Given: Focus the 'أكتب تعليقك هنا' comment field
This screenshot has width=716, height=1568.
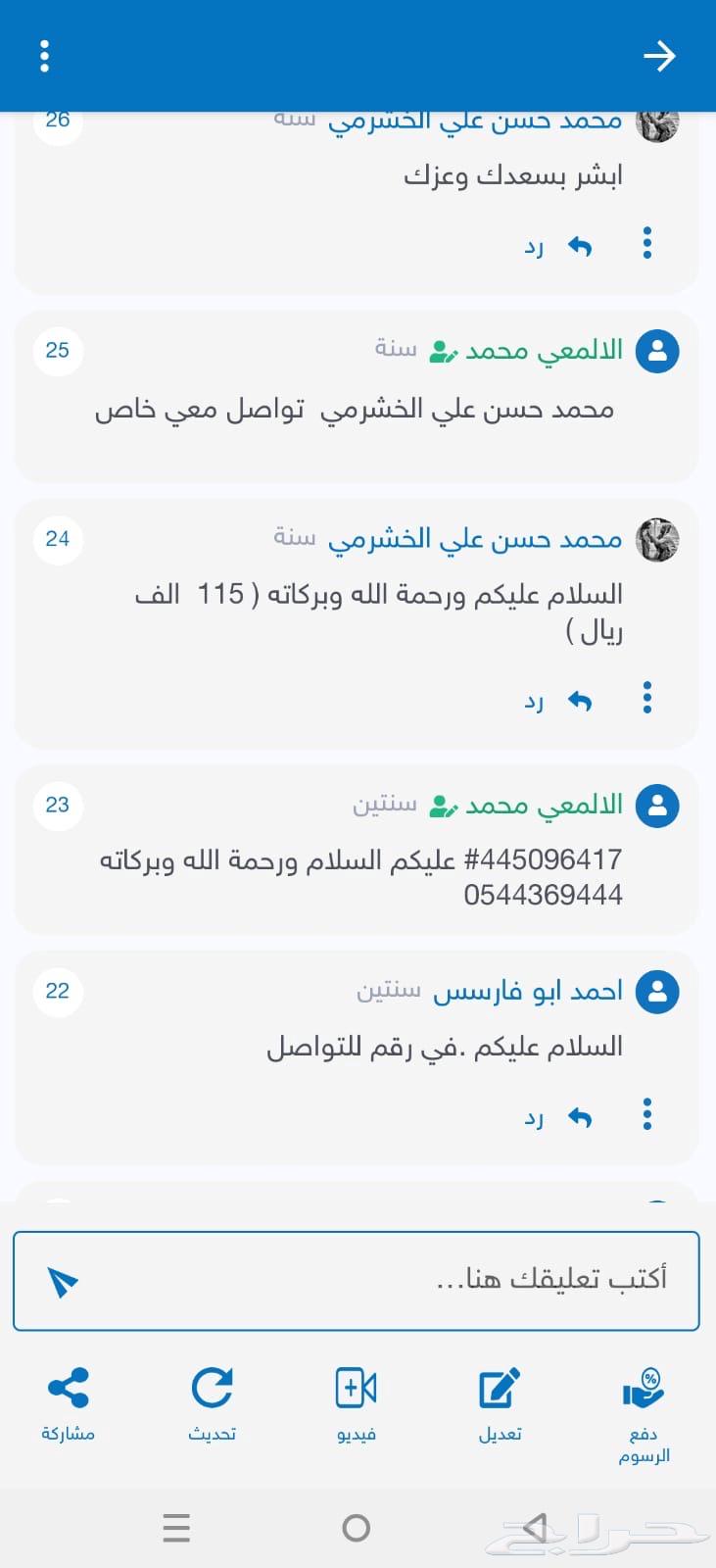Looking at the screenshot, I should click(x=392, y=1280).
